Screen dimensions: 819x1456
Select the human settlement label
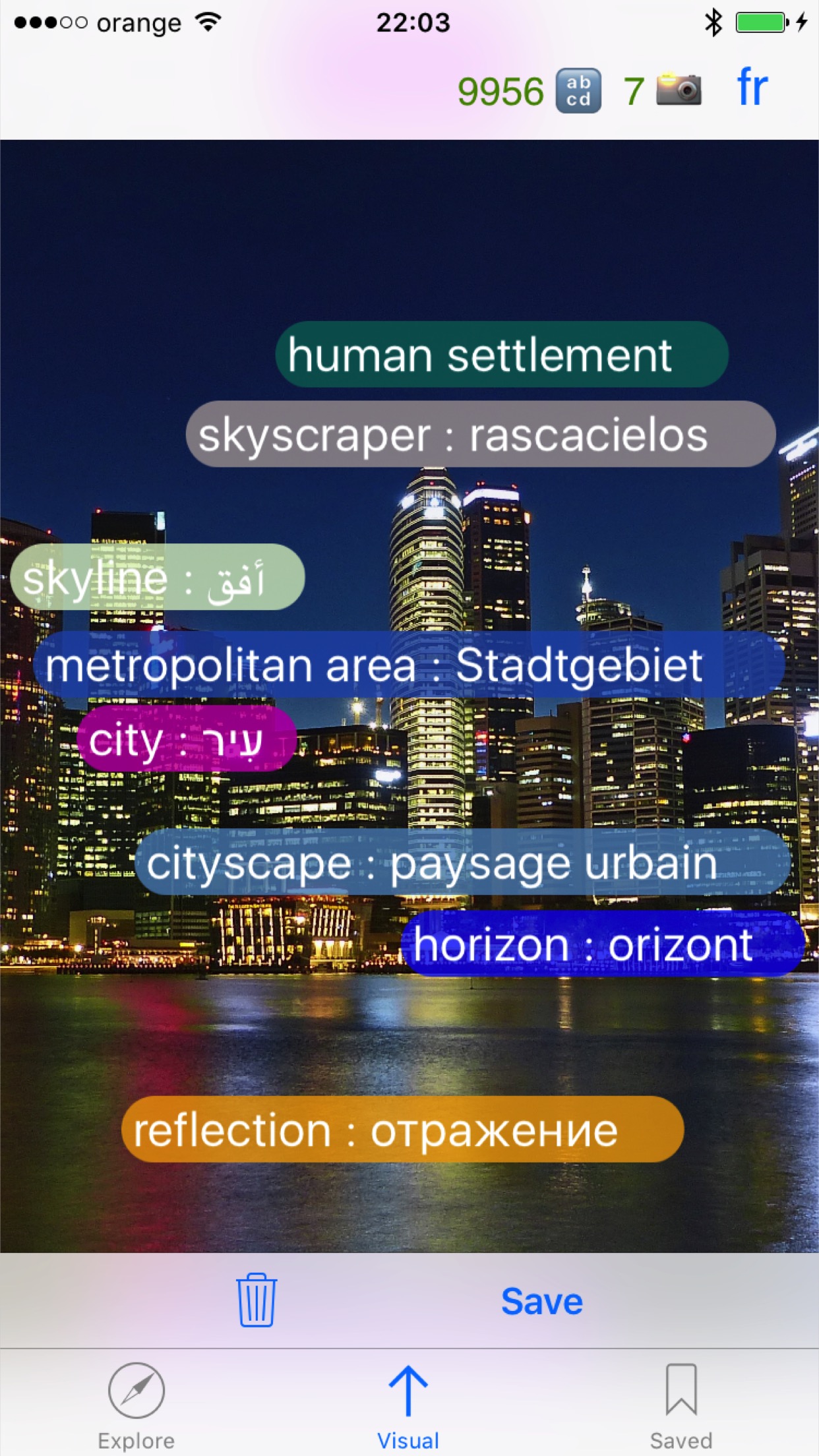(501, 355)
